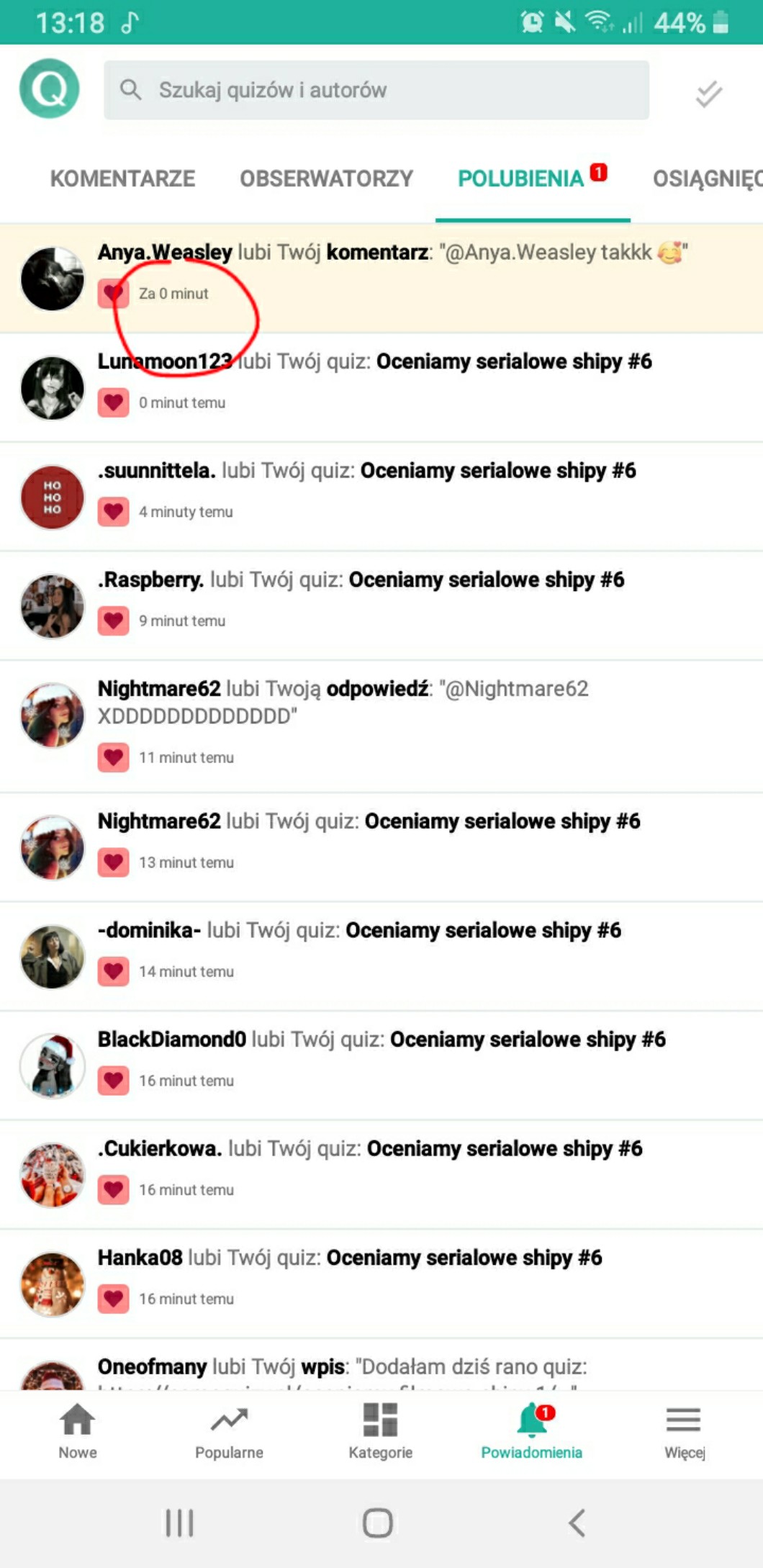The width and height of the screenshot is (763, 1568).
Task: Switch to the Obserwatorzy tab
Action: pos(326,179)
